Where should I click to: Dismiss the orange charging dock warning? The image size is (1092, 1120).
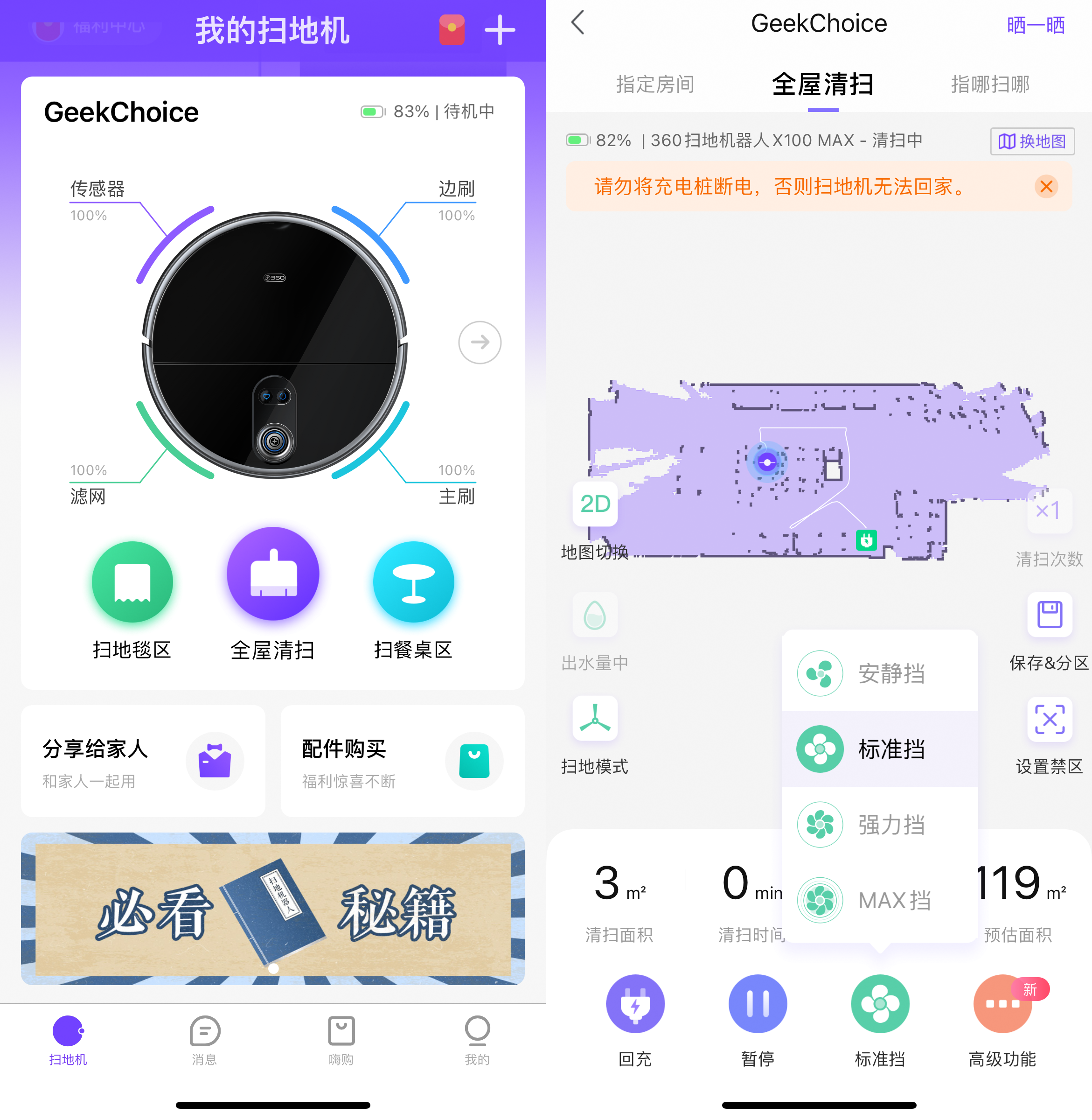[x=1046, y=187]
